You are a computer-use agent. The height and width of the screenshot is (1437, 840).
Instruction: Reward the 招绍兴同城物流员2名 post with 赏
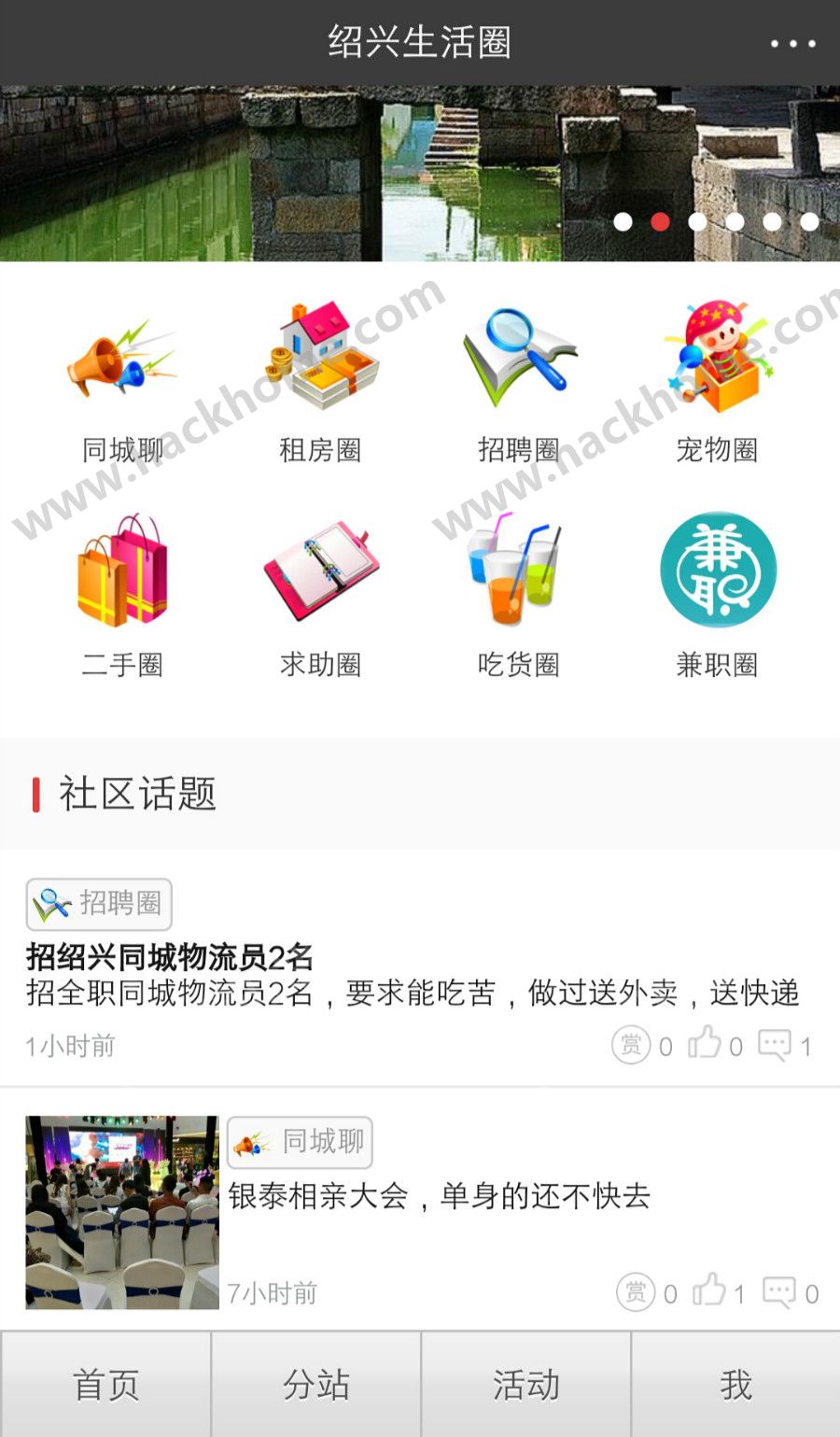click(x=631, y=1044)
